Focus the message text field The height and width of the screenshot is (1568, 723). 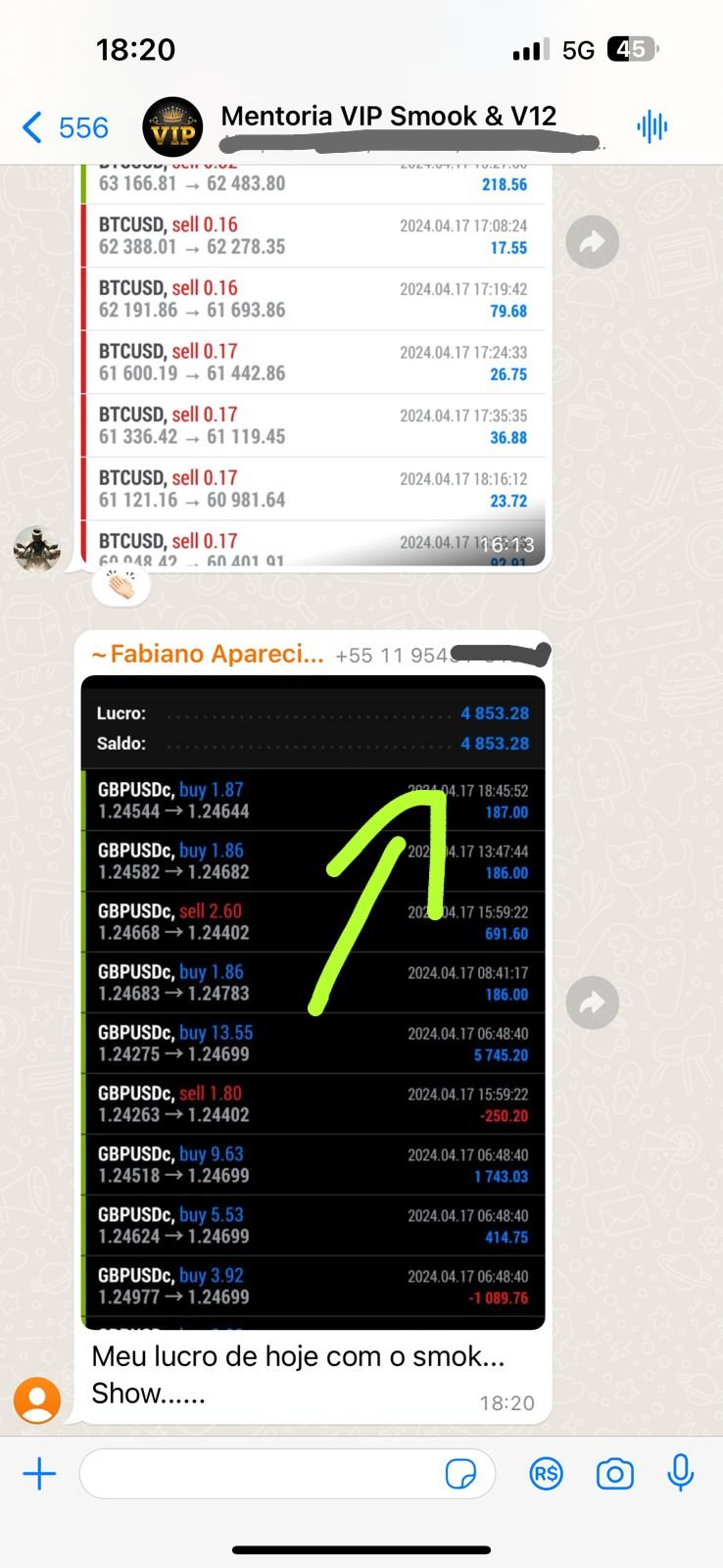point(260,1474)
